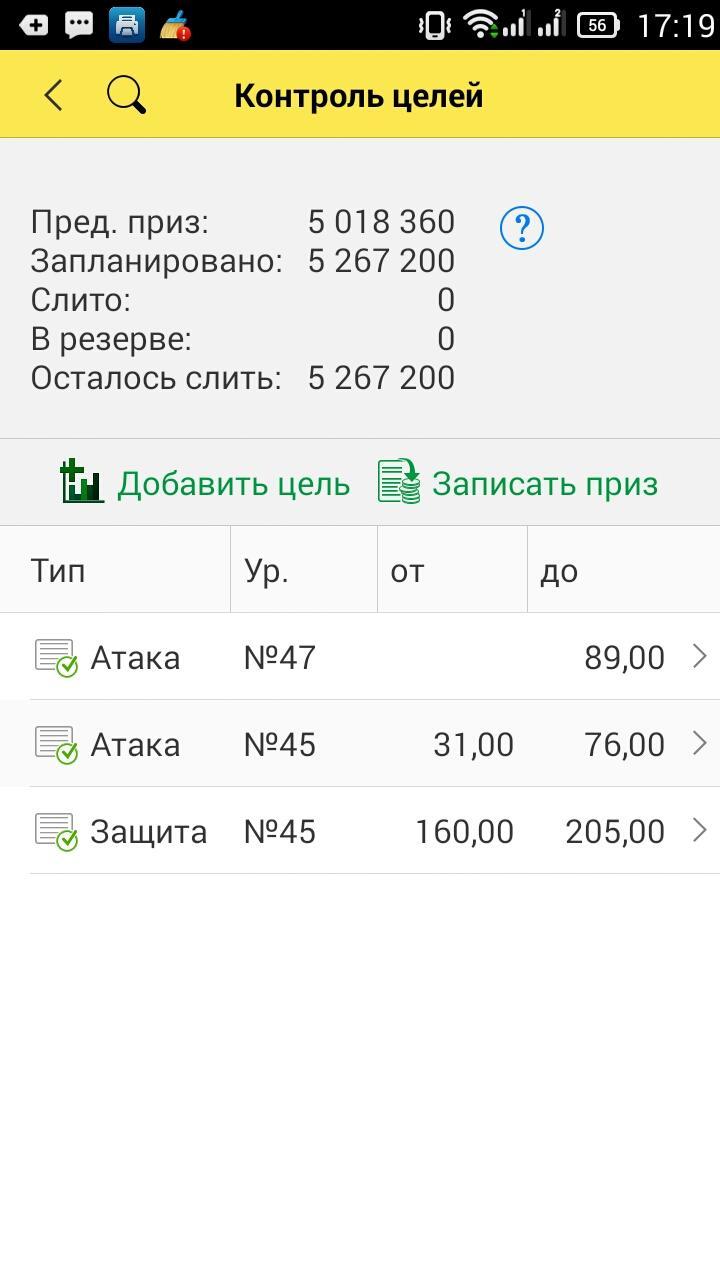Tap Добавить цель

click(205, 484)
